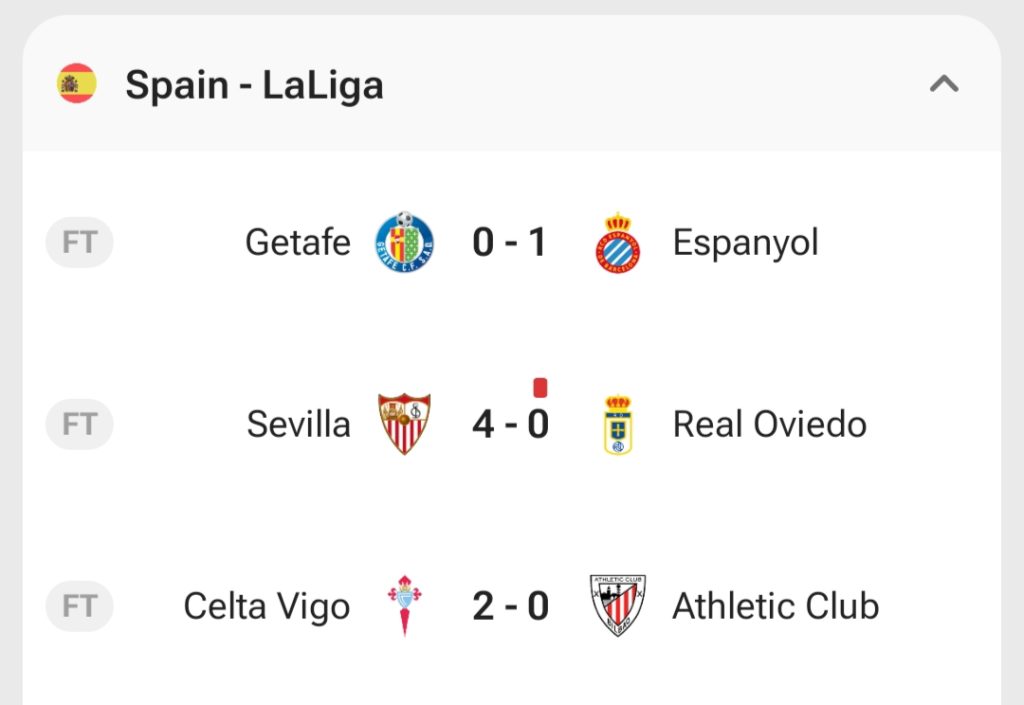Open the Celta Vigo vs Athletic Club match

tap(510, 606)
